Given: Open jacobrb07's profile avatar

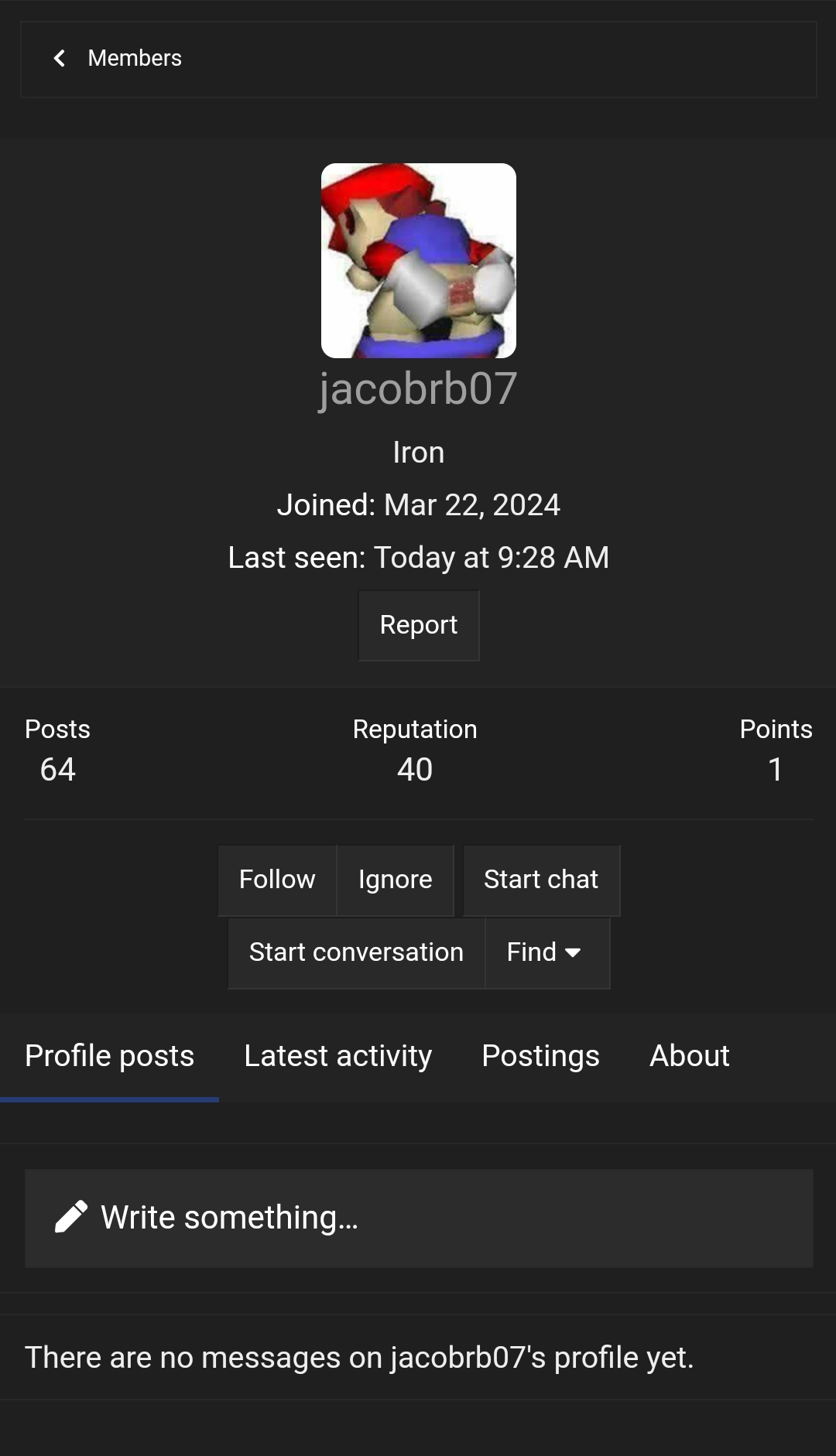Looking at the screenshot, I should click(418, 261).
